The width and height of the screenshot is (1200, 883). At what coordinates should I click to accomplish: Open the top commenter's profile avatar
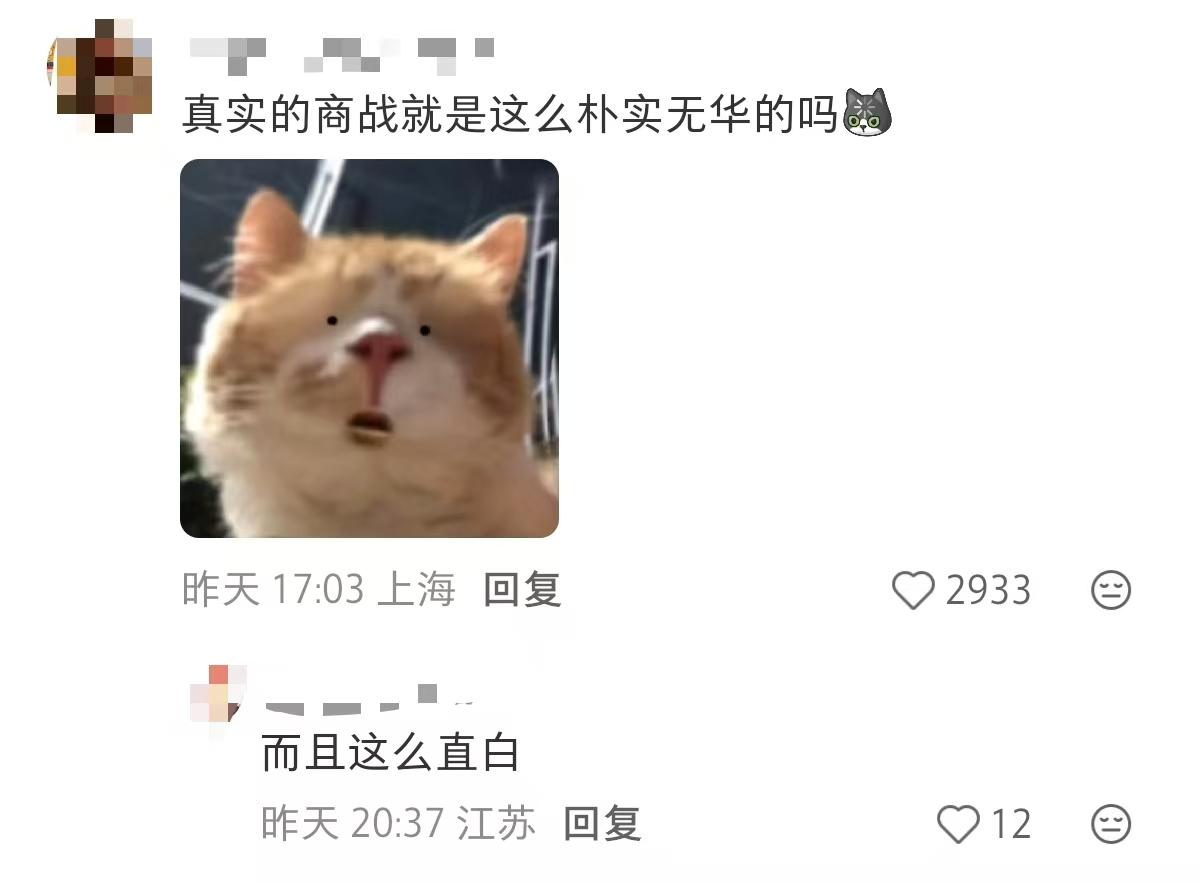point(100,77)
